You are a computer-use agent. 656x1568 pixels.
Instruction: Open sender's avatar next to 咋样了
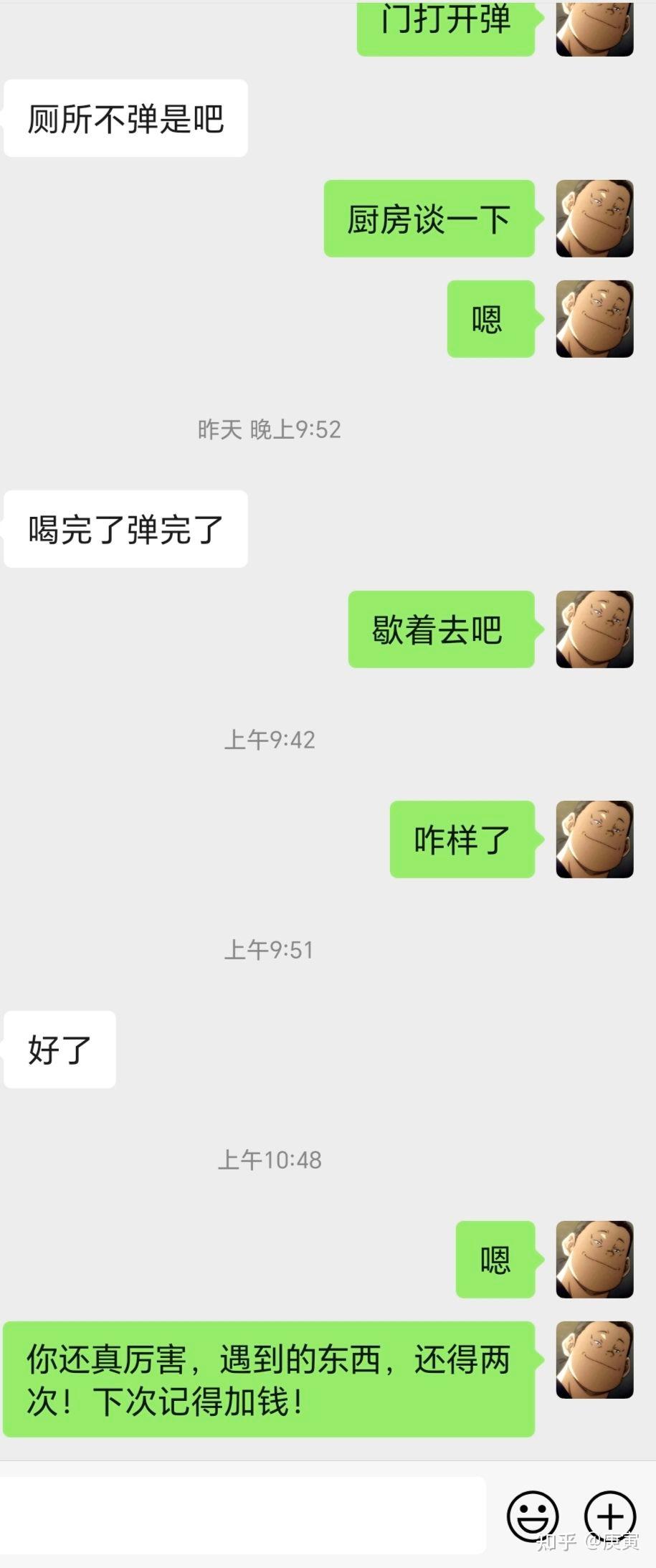click(x=594, y=840)
